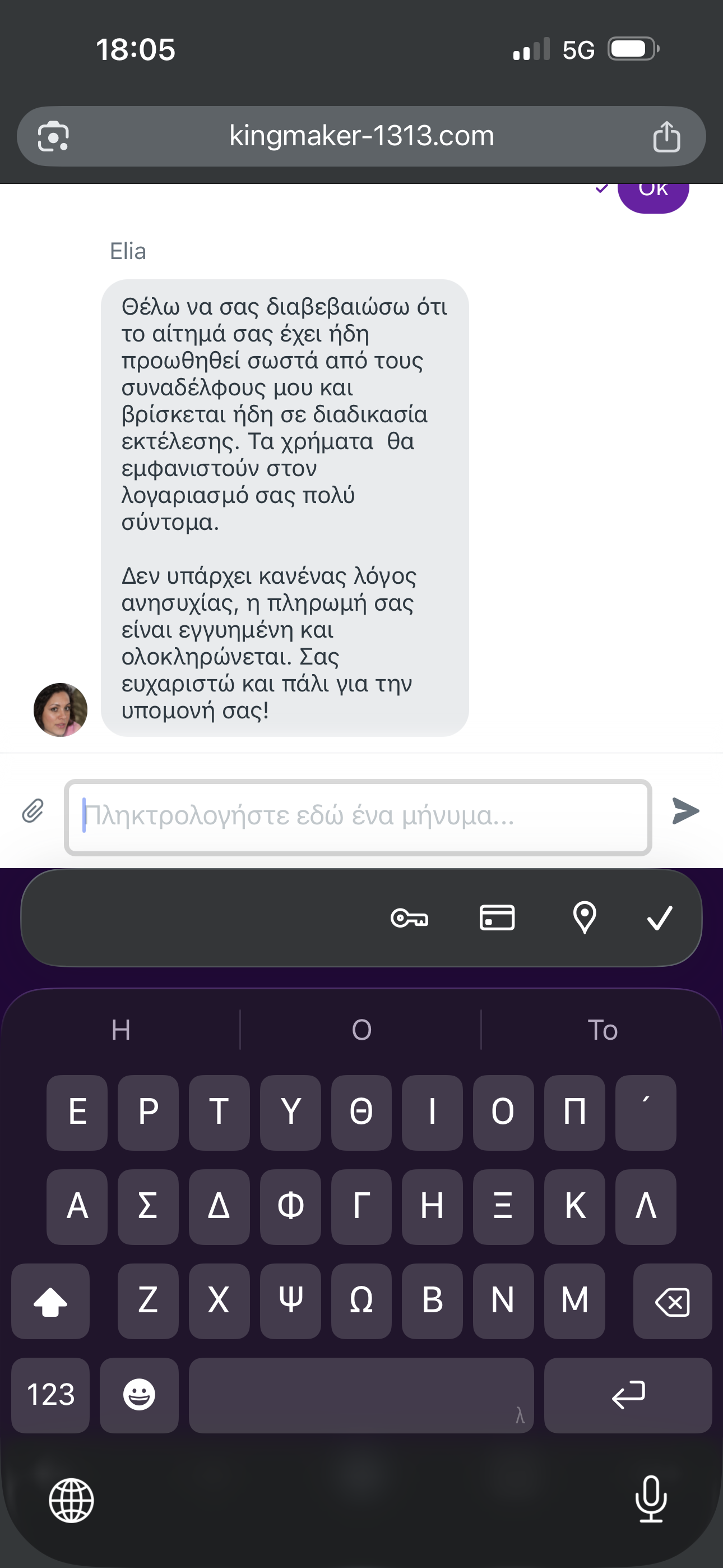
Task: Start dictation with the microphone
Action: point(651,1499)
